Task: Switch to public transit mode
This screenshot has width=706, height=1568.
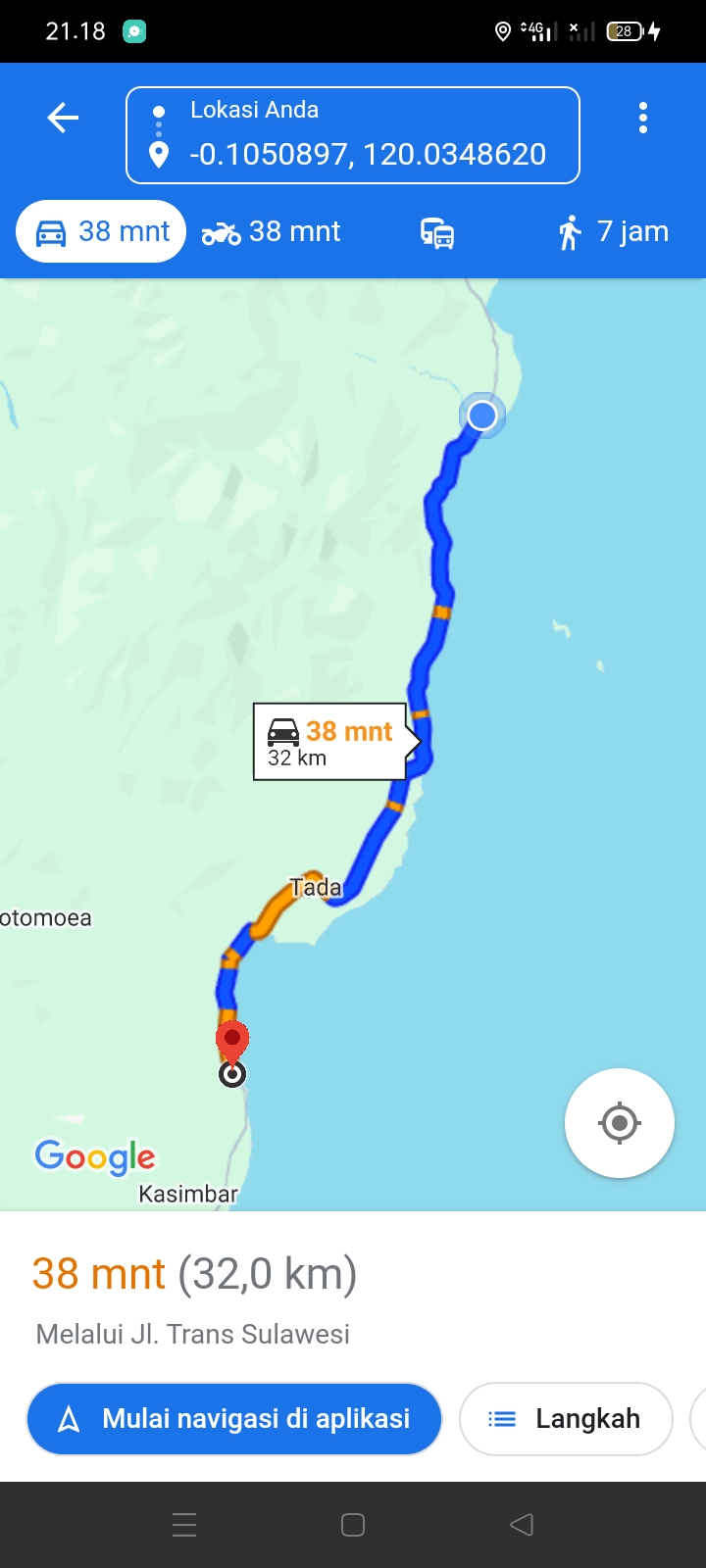Action: (437, 233)
